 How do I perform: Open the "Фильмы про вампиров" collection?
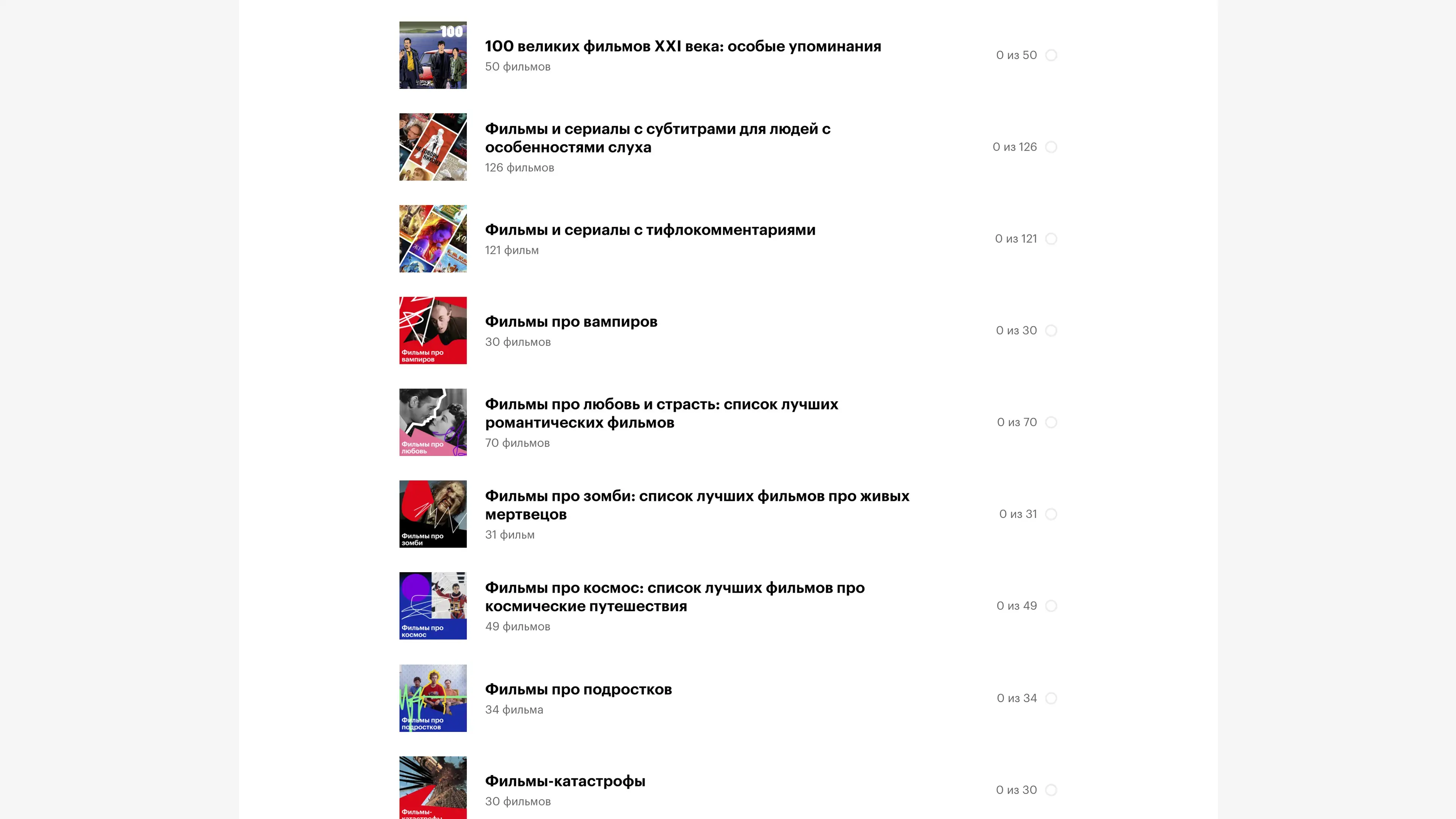[571, 322]
